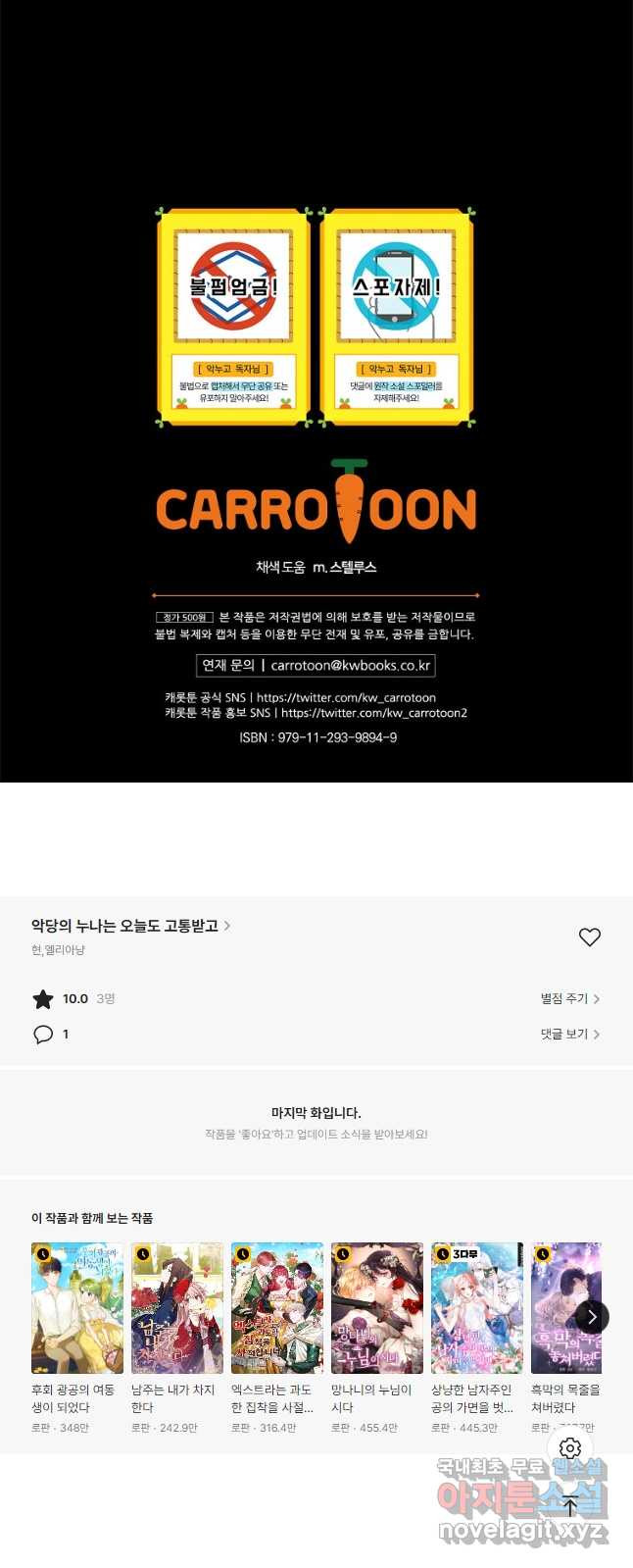633x1568 pixels.
Task: Open the 엑스트라는 과도한 집착을 사절 recommendation
Action: point(277,1307)
